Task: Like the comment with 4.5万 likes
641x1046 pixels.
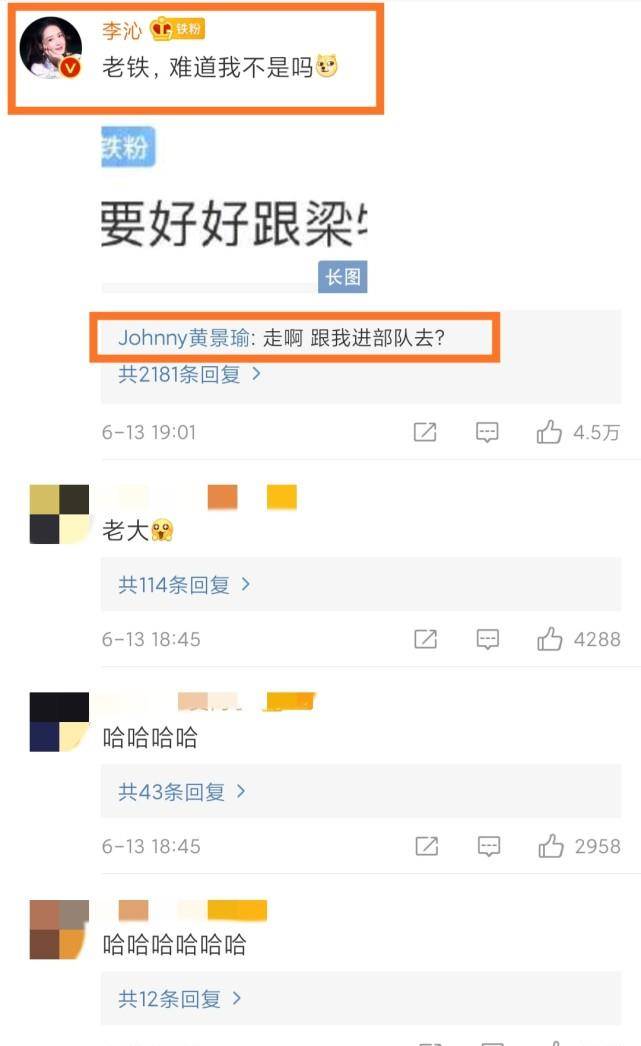Action: pos(550,432)
